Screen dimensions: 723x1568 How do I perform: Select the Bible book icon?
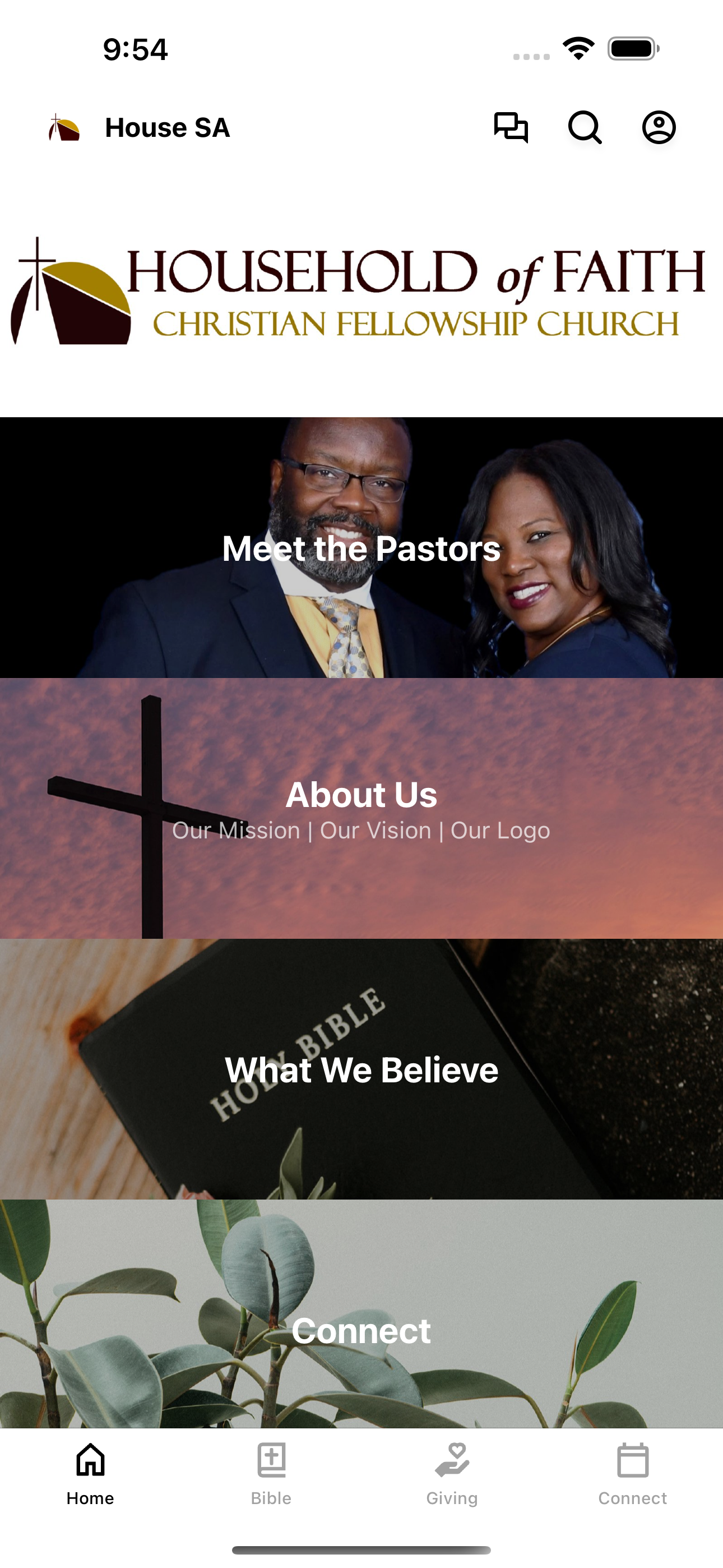pyautogui.click(x=270, y=1458)
